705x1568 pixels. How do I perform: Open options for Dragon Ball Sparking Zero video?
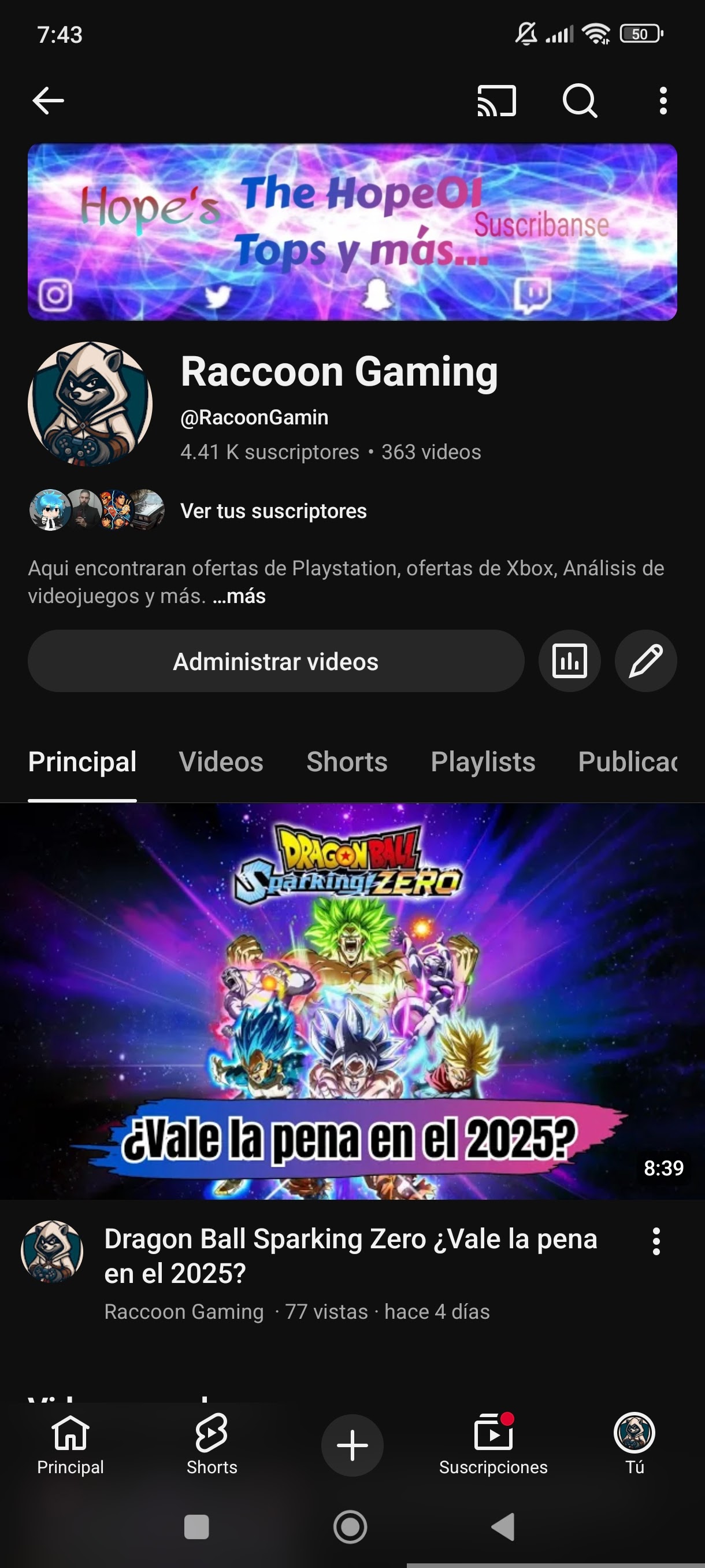click(656, 1241)
